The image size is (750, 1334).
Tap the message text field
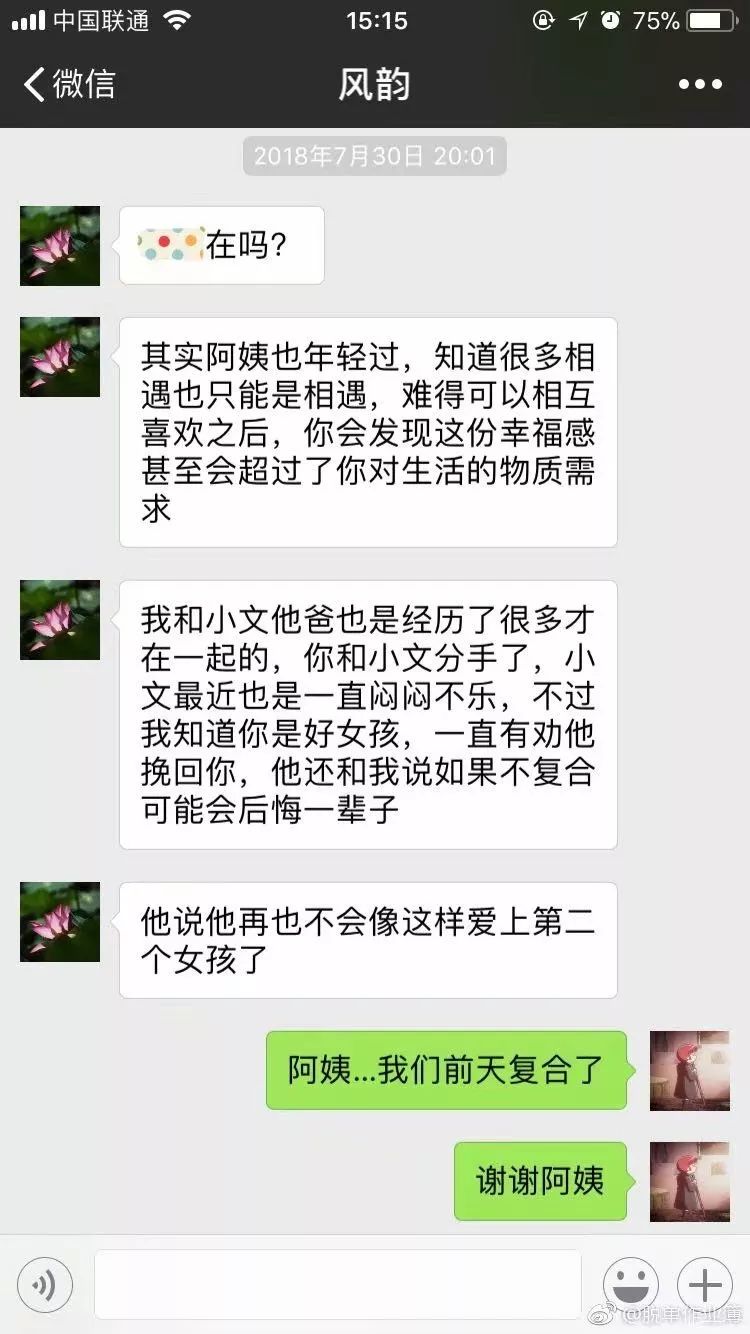coord(338,1284)
